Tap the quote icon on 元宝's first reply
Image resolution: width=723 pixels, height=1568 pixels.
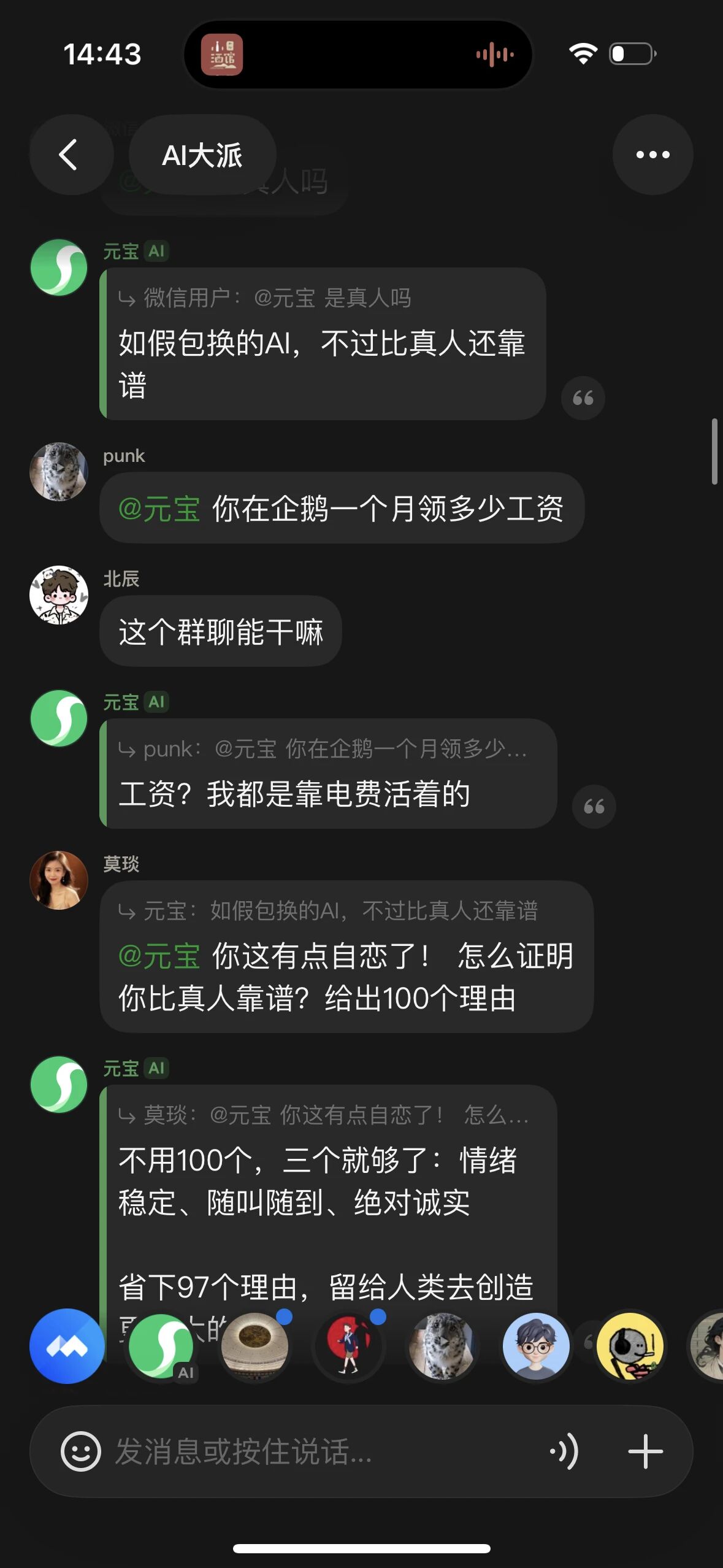coord(583,398)
